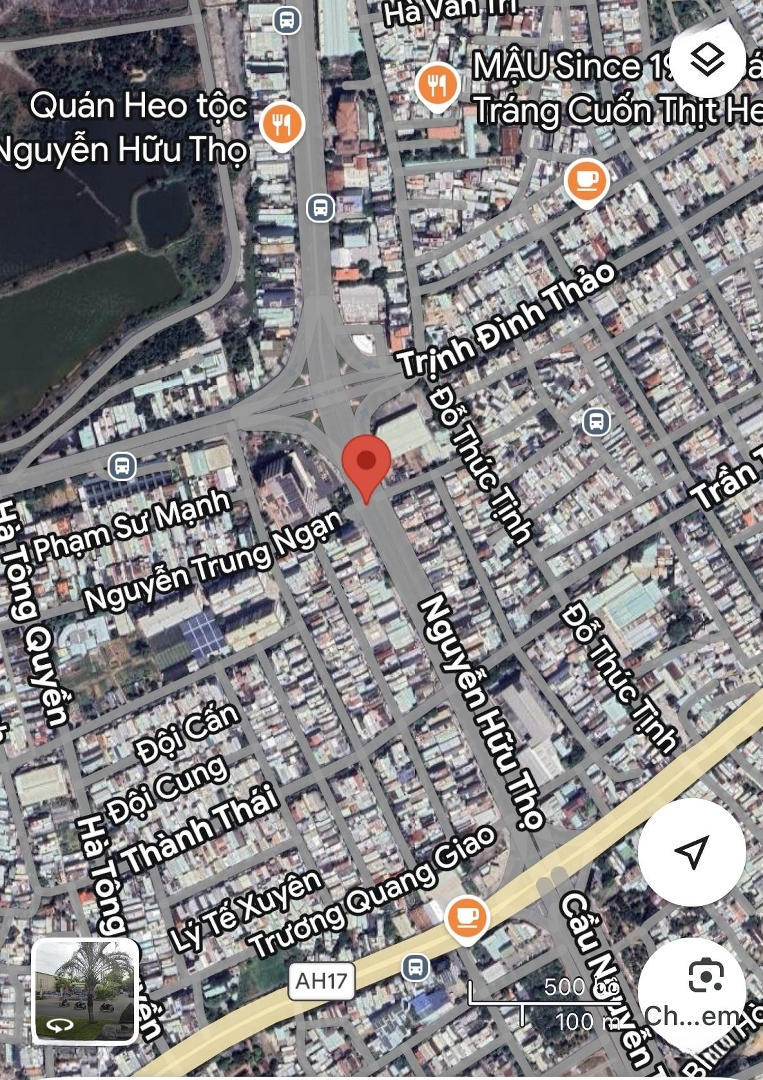Viewport: 763px width, 1080px height.
Task: Select Quán Heo tộc Nguyễn Hữu Thọ restaurant marker
Action: click(282, 124)
